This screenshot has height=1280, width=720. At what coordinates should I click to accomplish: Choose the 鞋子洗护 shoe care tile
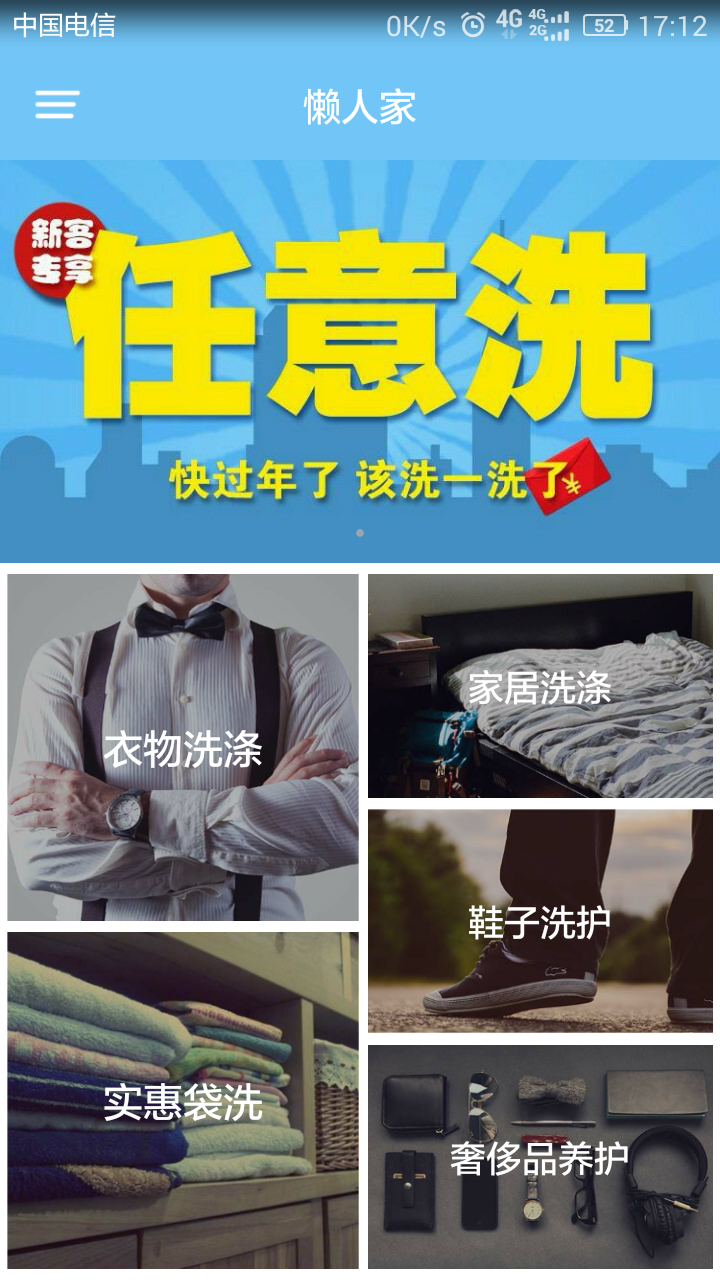540,920
